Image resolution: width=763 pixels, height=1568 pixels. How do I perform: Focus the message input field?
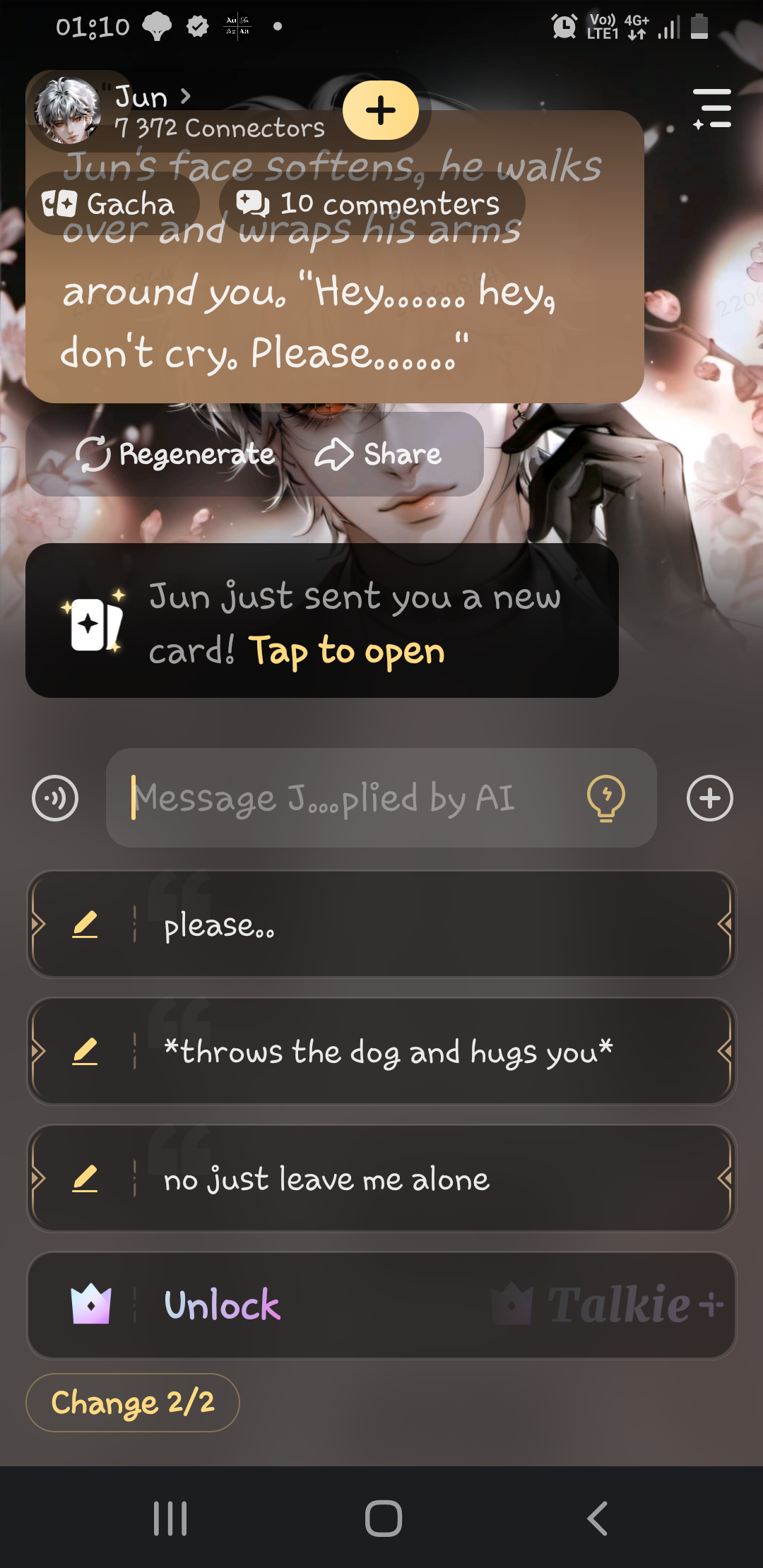click(x=346, y=798)
